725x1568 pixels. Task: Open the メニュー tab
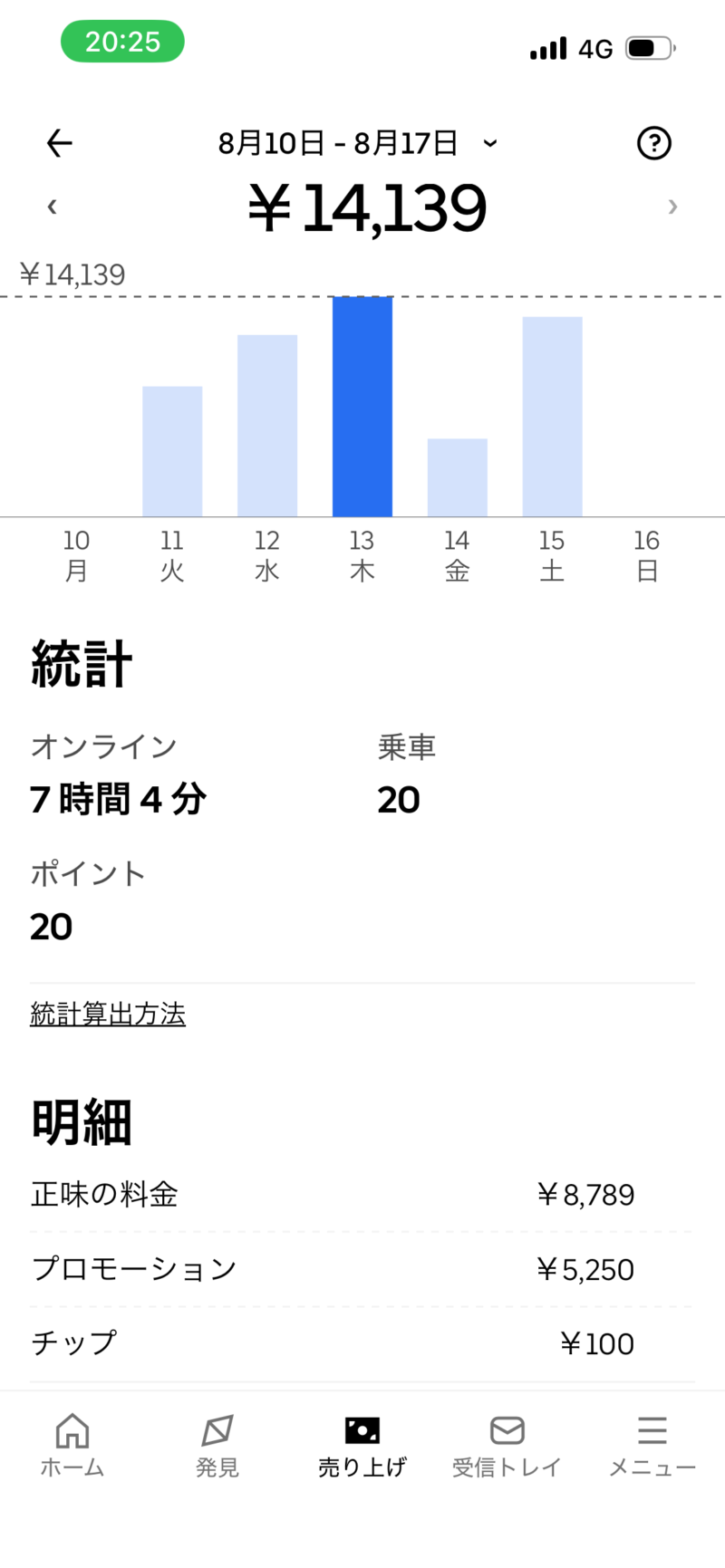(652, 1446)
